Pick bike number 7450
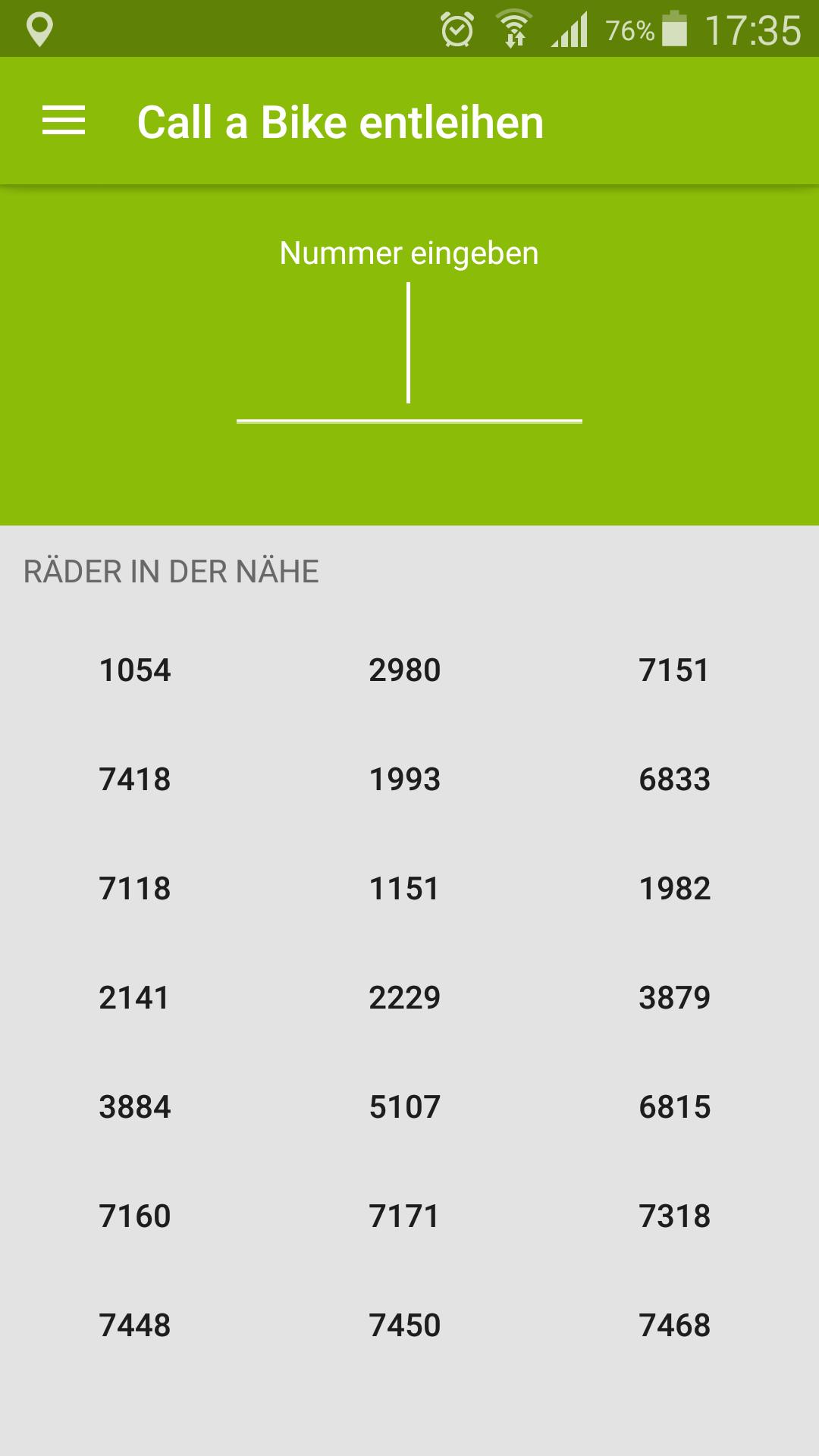The image size is (819, 1456). tap(405, 1326)
